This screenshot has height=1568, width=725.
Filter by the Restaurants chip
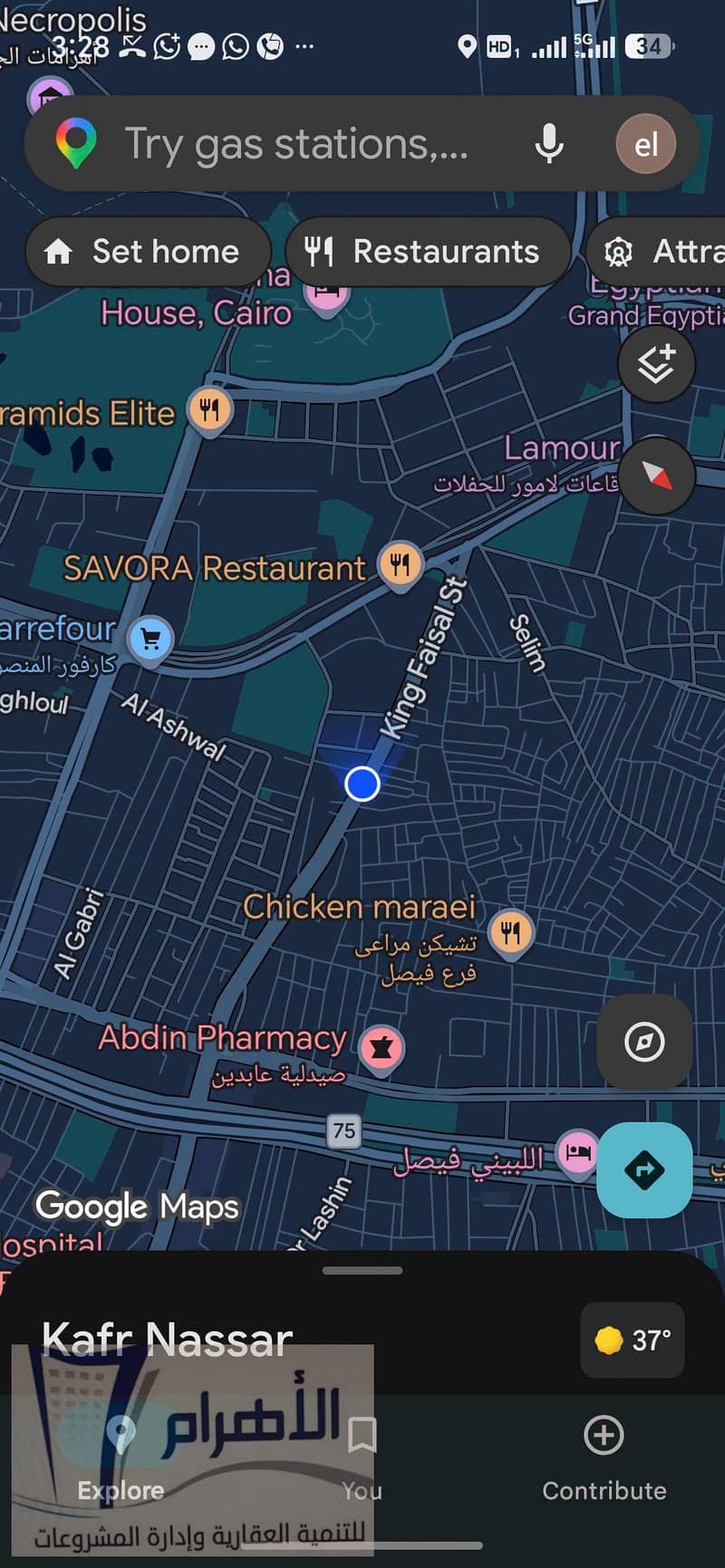pyautogui.click(x=428, y=251)
